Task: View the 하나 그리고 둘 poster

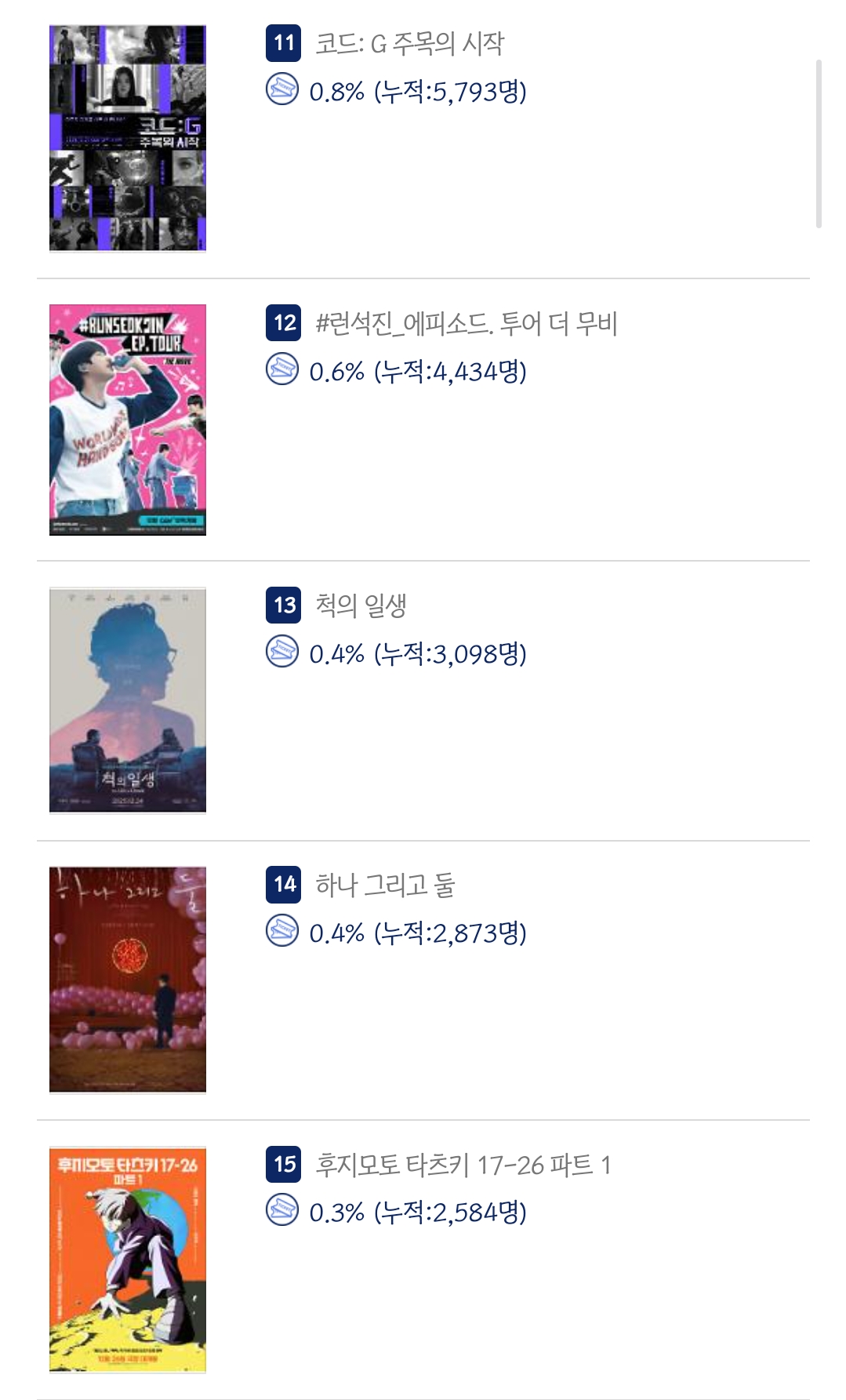Action: tap(128, 980)
